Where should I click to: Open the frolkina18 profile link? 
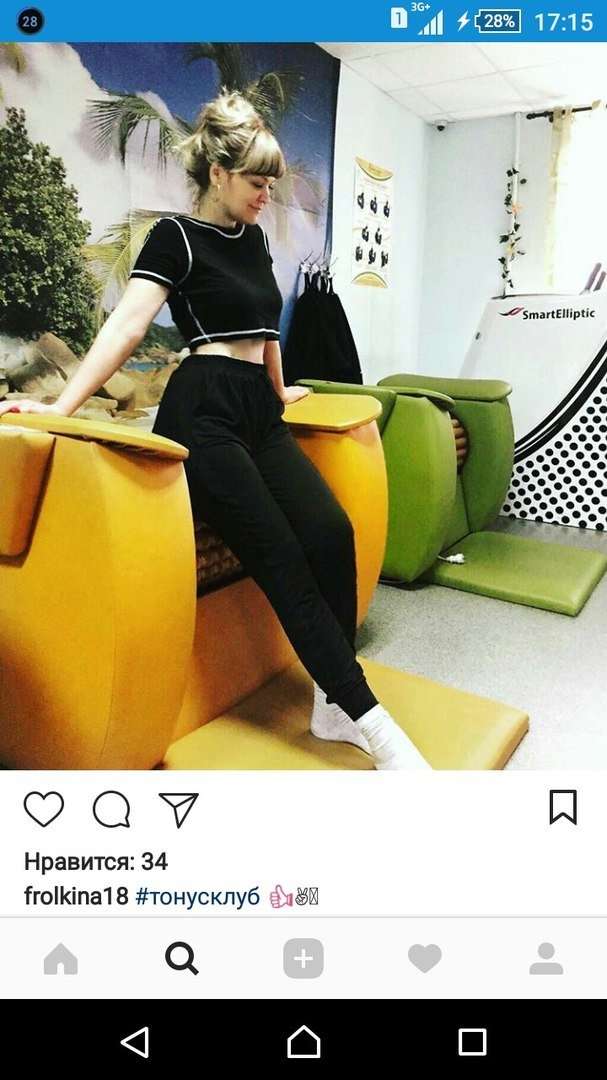(x=76, y=897)
